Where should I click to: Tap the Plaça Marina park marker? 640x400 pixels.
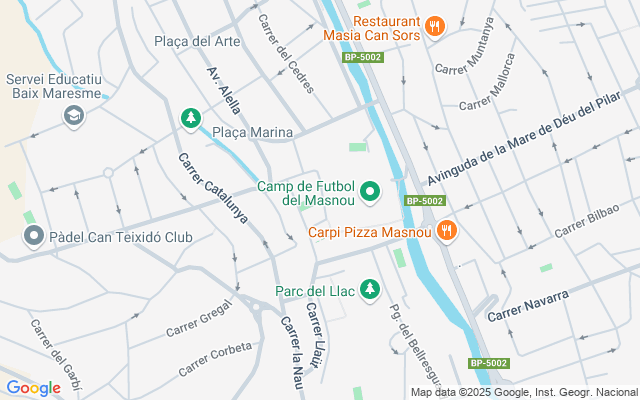click(190, 120)
